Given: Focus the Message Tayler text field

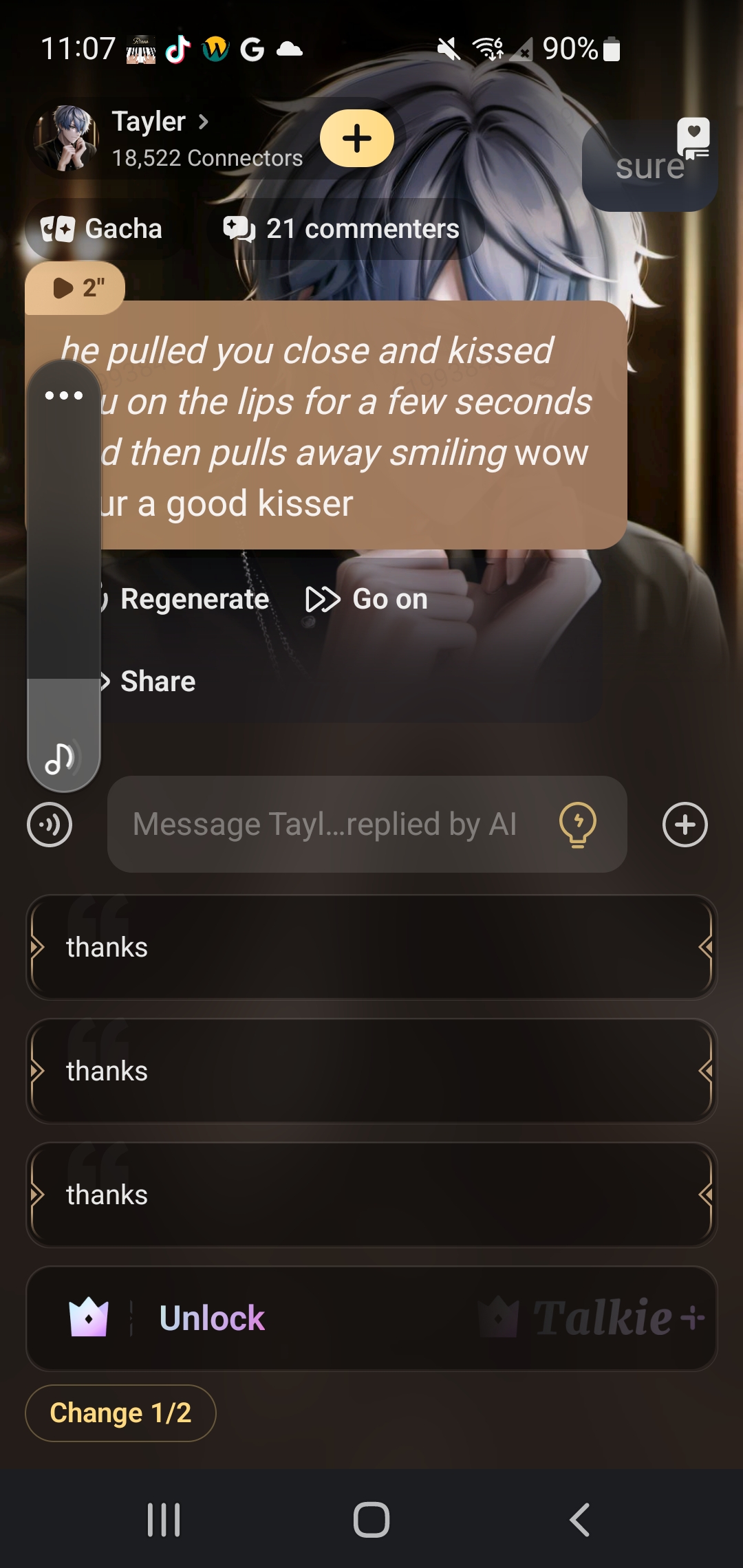Looking at the screenshot, I should point(325,825).
